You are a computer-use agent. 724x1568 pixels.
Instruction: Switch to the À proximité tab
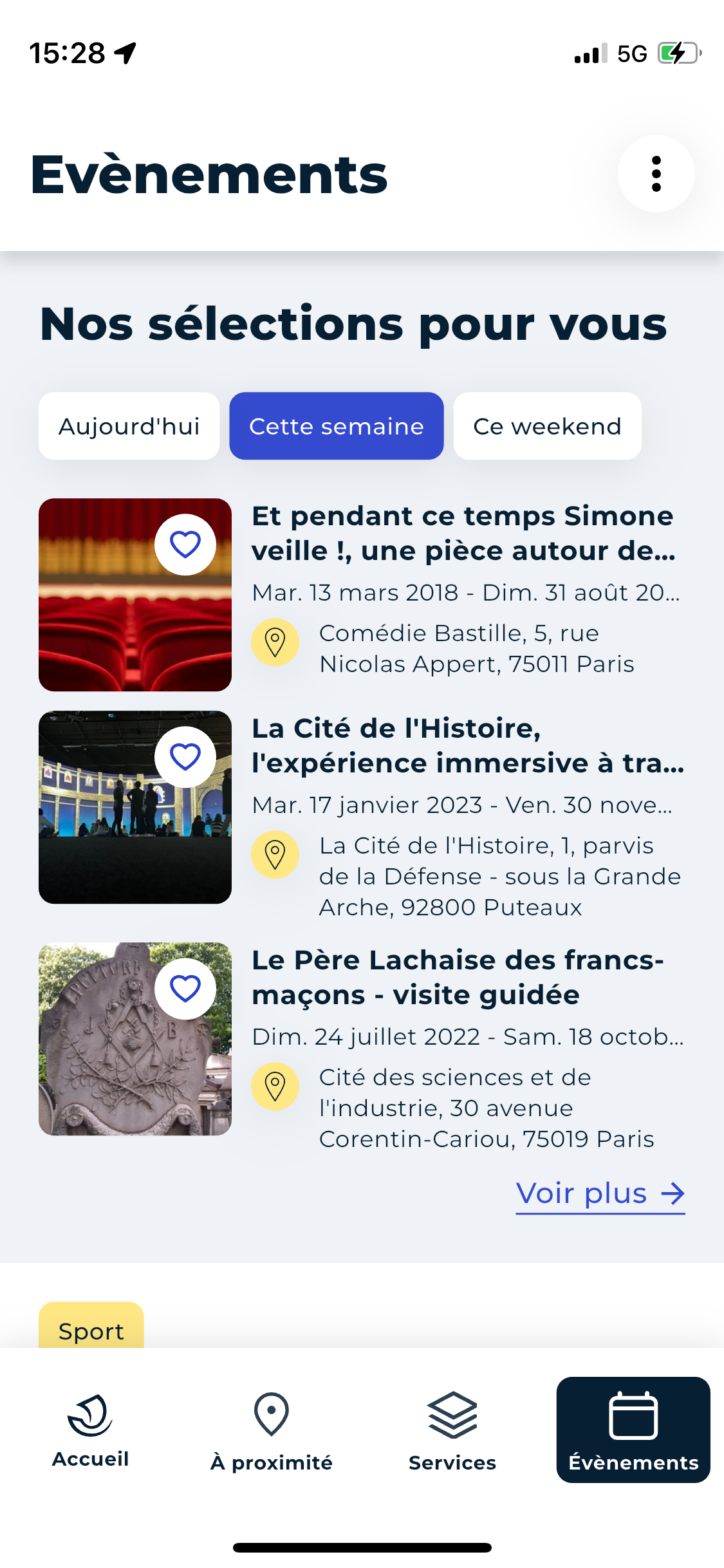271,1430
